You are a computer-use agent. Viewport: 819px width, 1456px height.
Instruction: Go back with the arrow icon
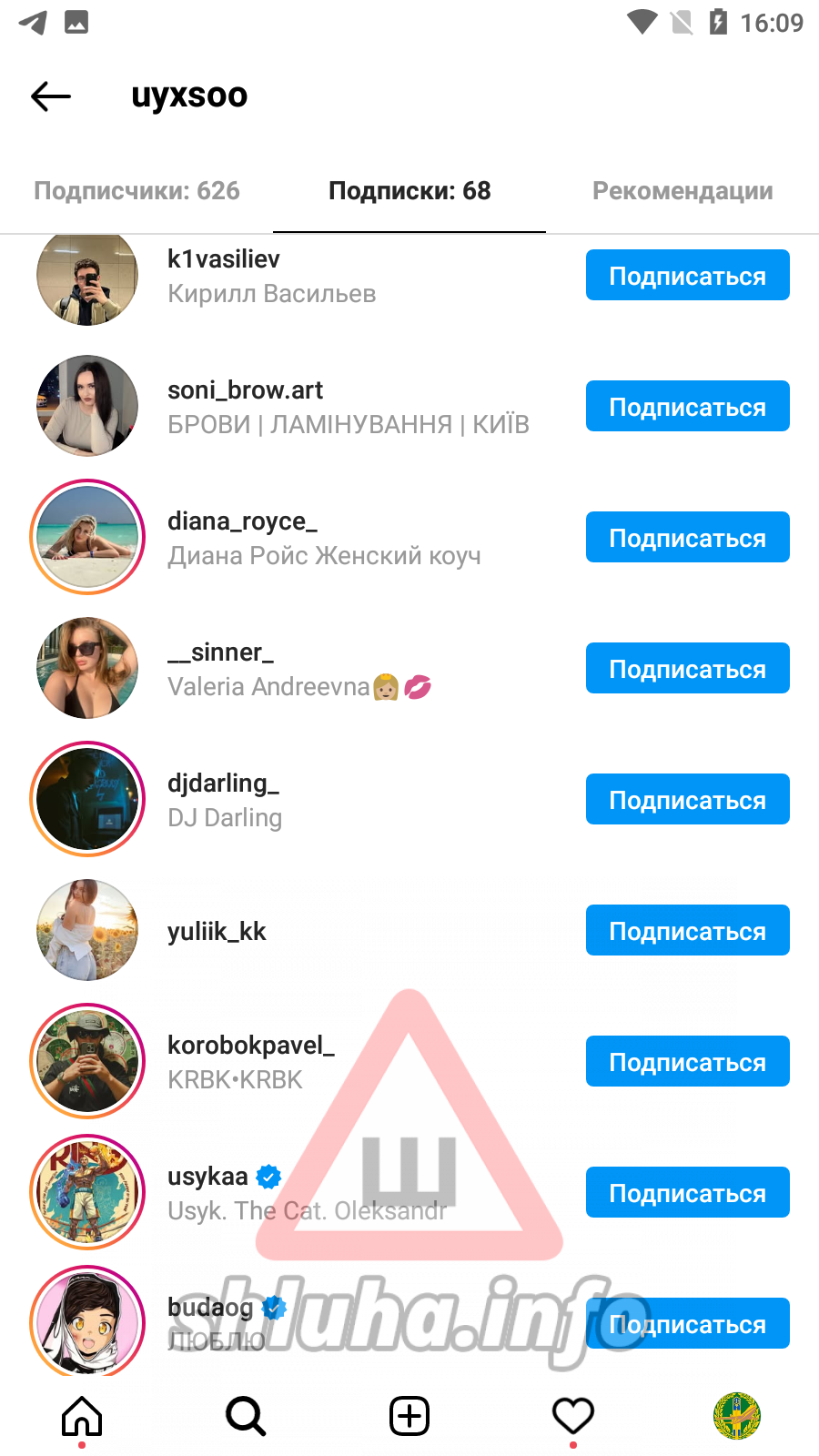51,96
